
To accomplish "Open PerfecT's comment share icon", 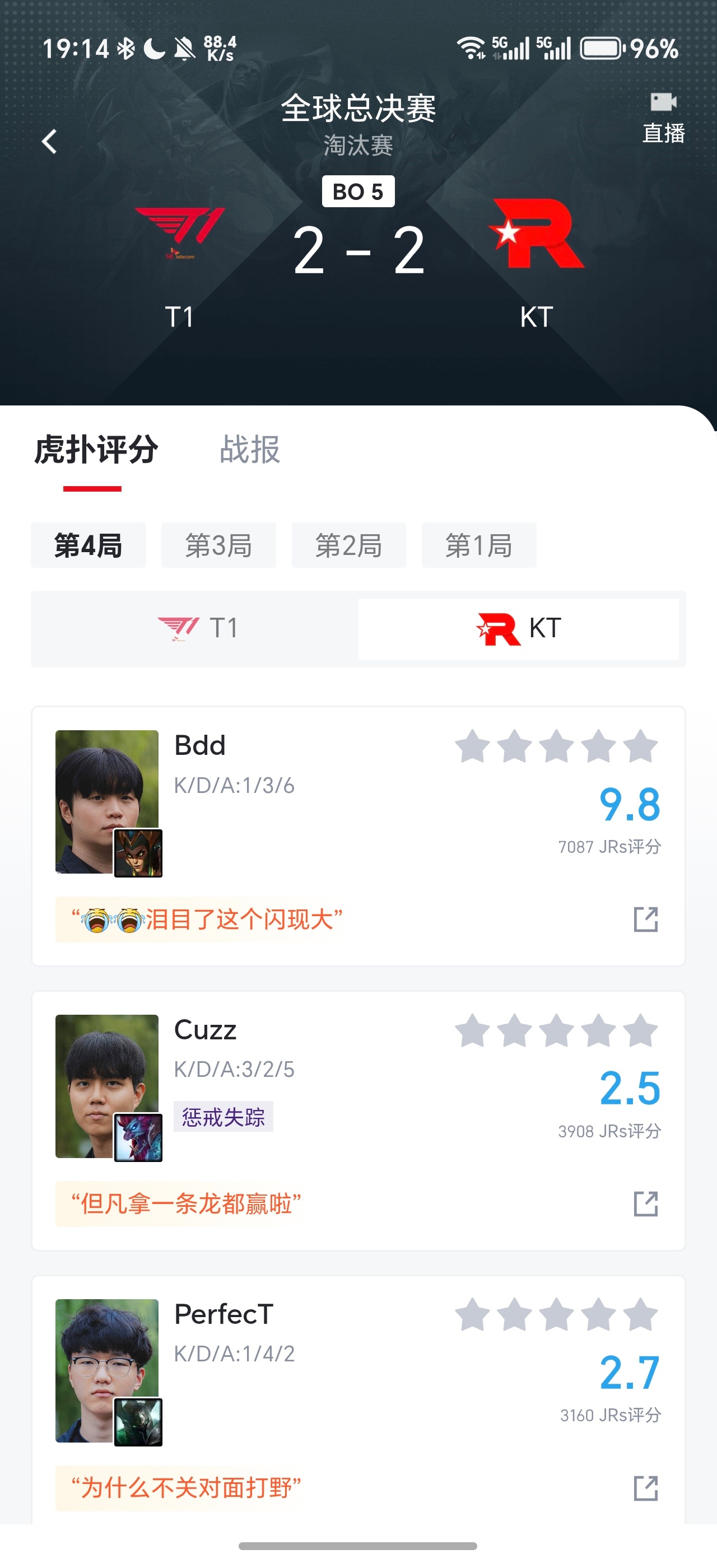I will click(x=647, y=1488).
